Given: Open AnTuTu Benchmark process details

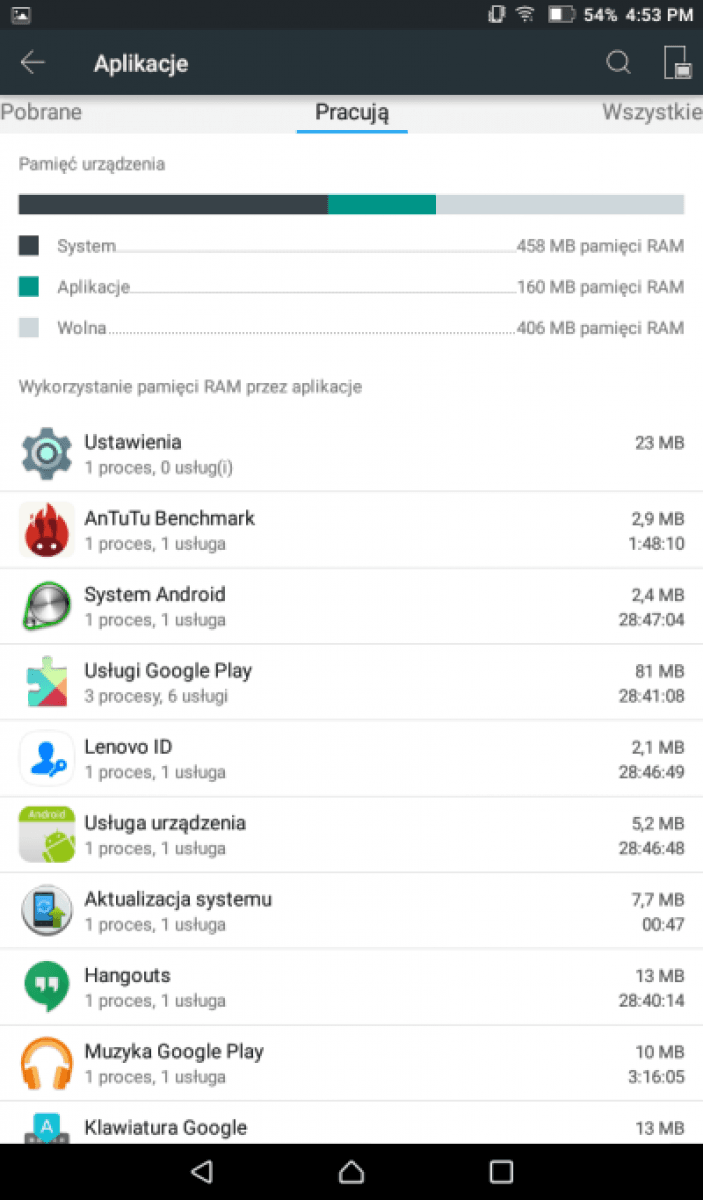Looking at the screenshot, I should 351,530.
